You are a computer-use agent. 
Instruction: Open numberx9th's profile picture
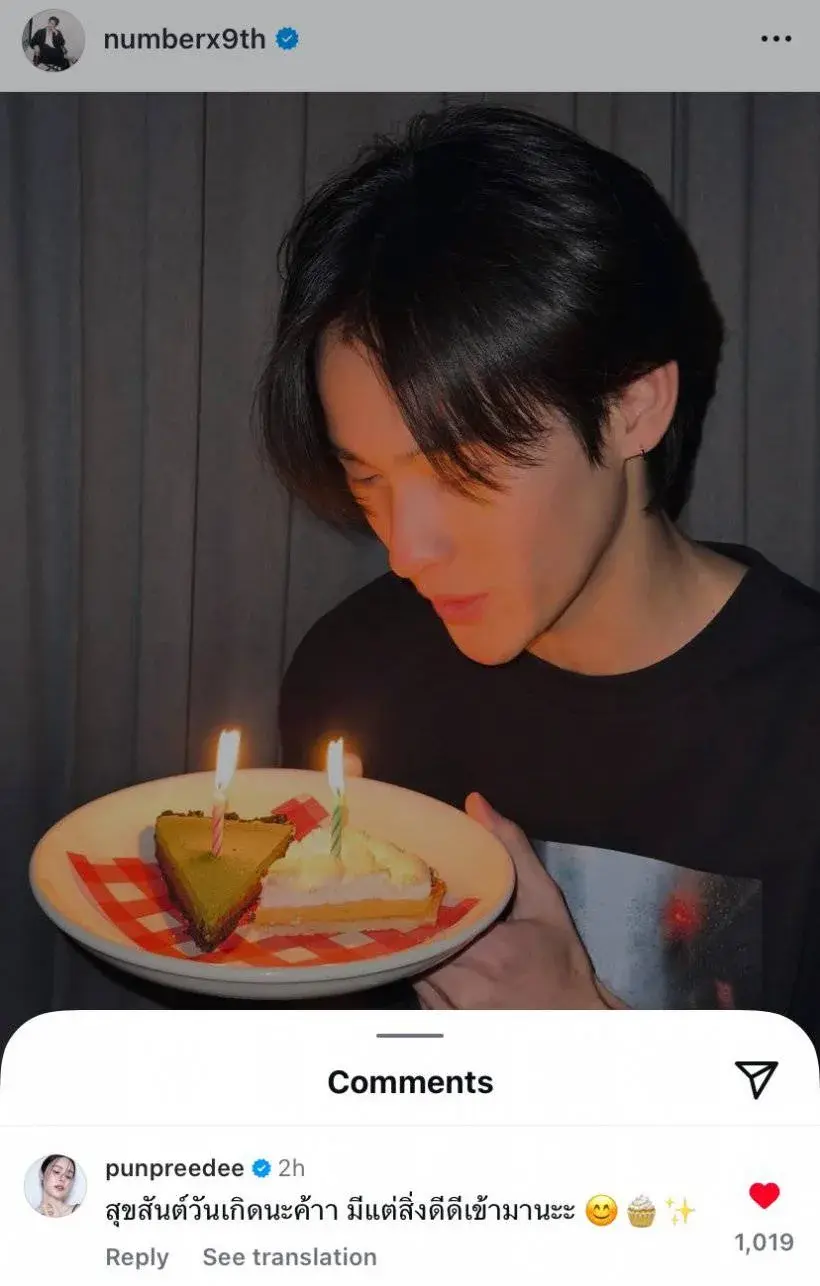pos(53,40)
